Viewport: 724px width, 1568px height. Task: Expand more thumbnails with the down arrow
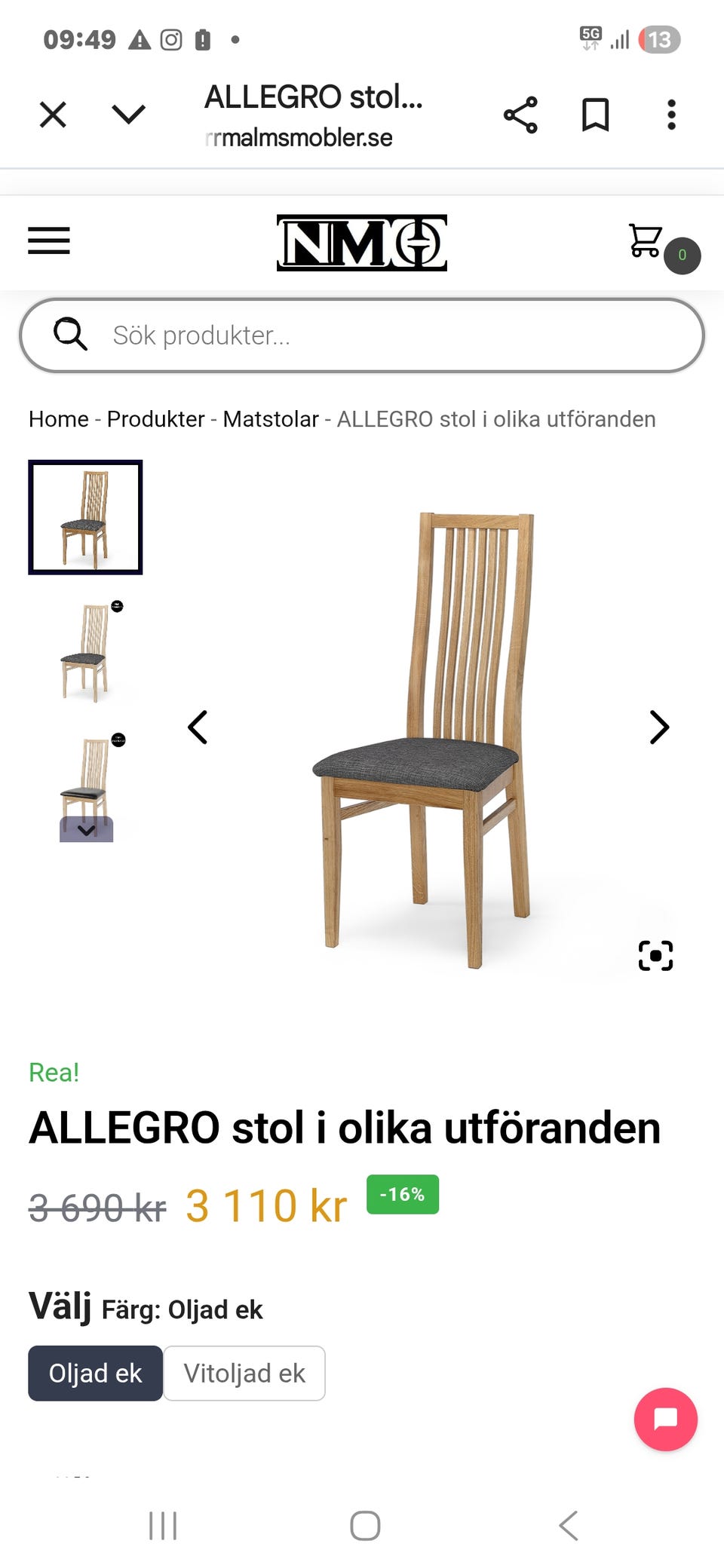coord(84,831)
